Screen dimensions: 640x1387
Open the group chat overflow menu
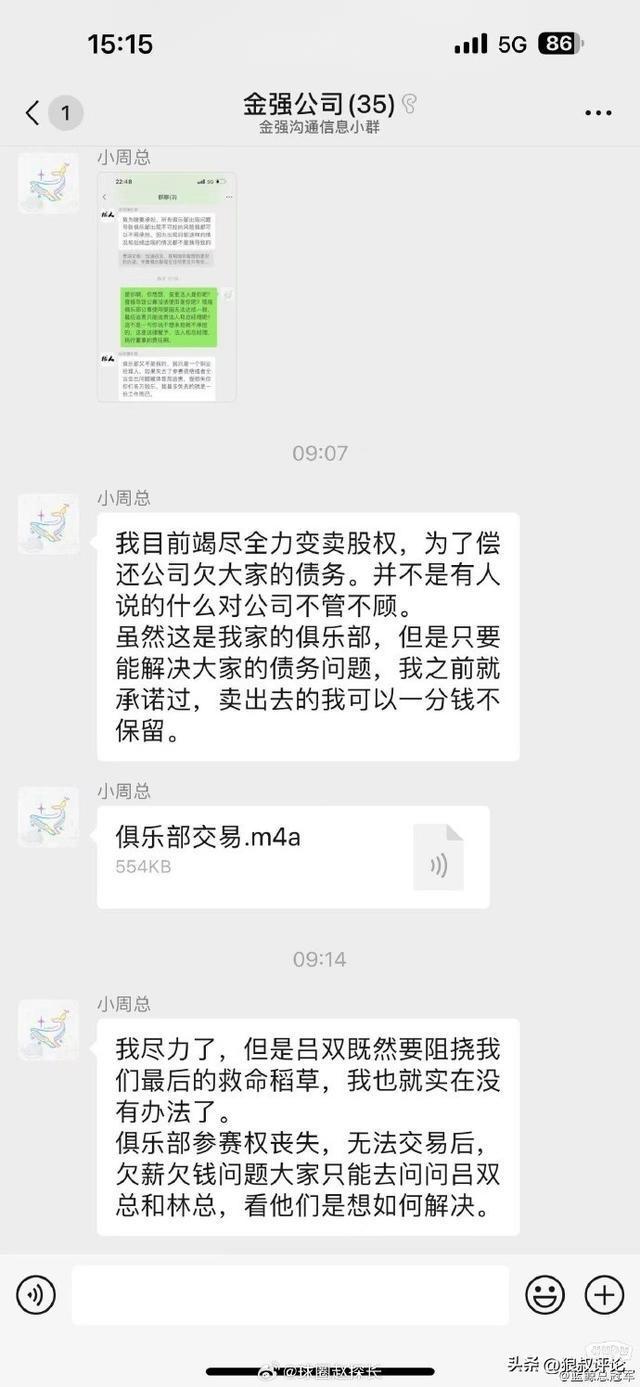point(598,112)
